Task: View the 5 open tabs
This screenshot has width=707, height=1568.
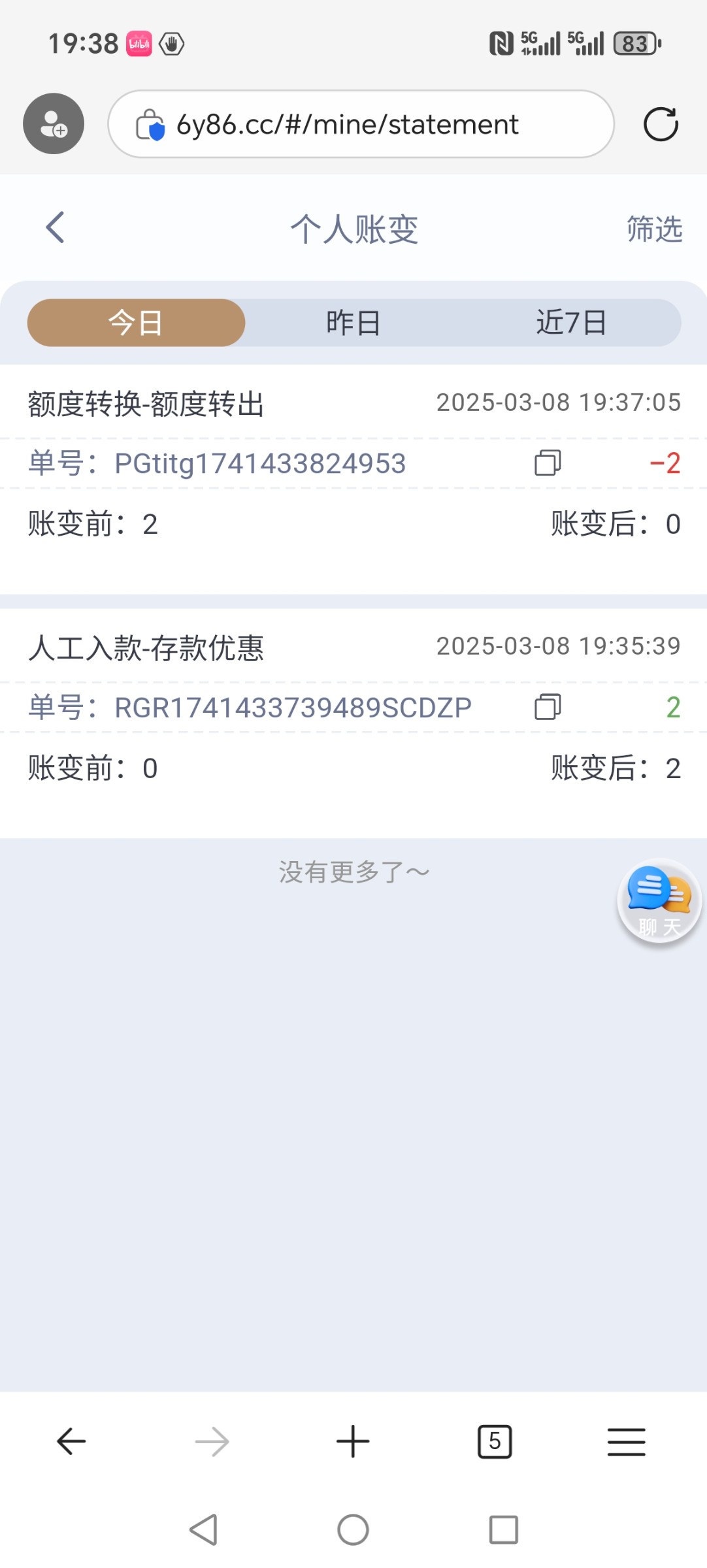Action: point(495,1441)
